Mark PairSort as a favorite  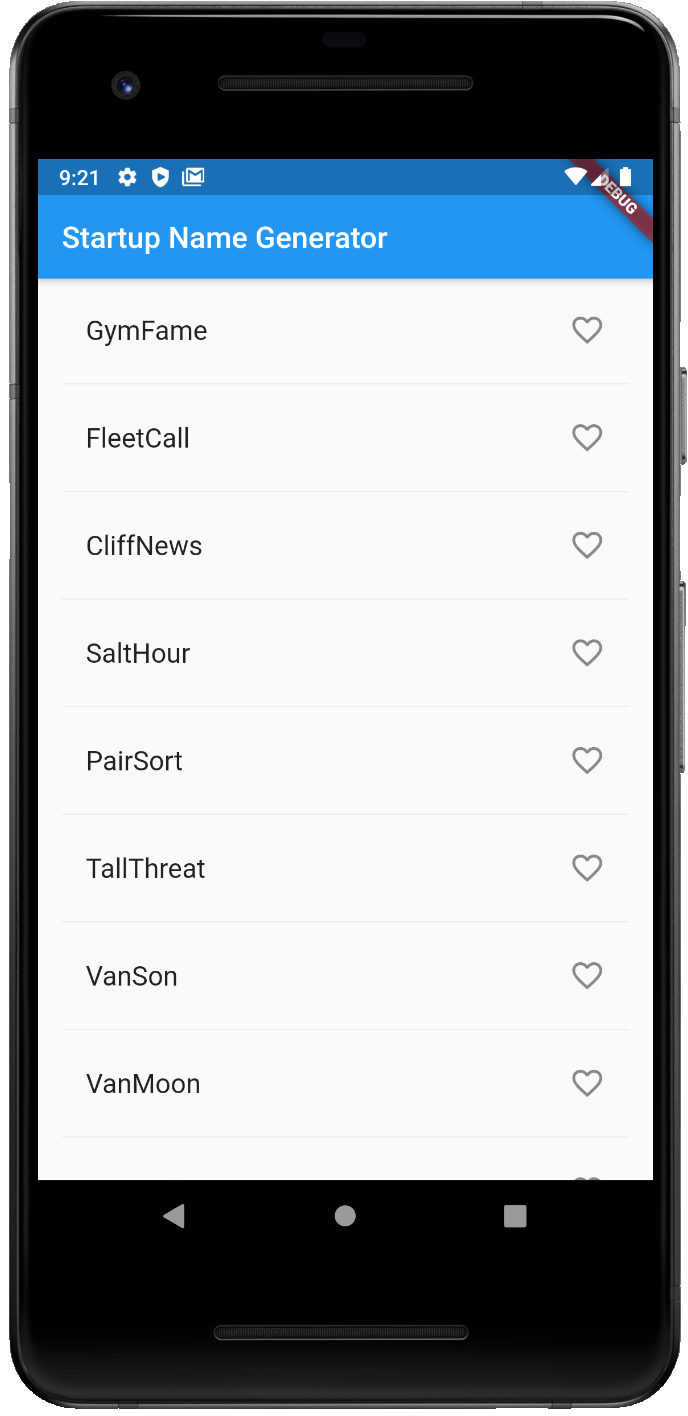(x=587, y=761)
